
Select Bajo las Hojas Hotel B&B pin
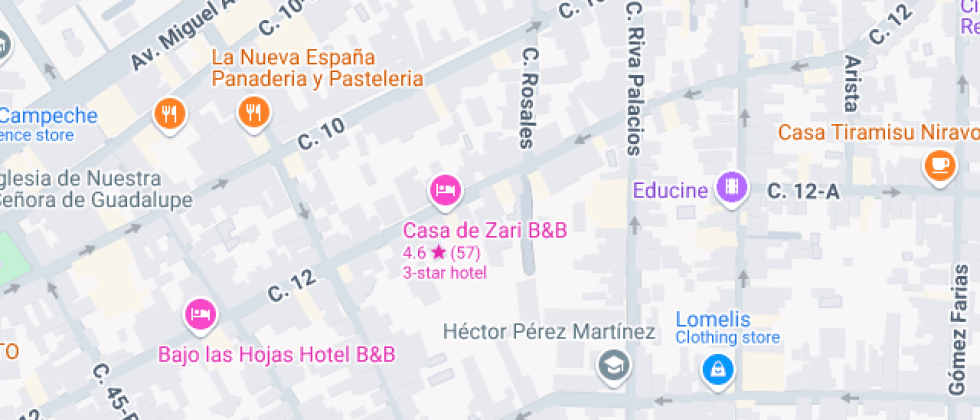coord(200,315)
